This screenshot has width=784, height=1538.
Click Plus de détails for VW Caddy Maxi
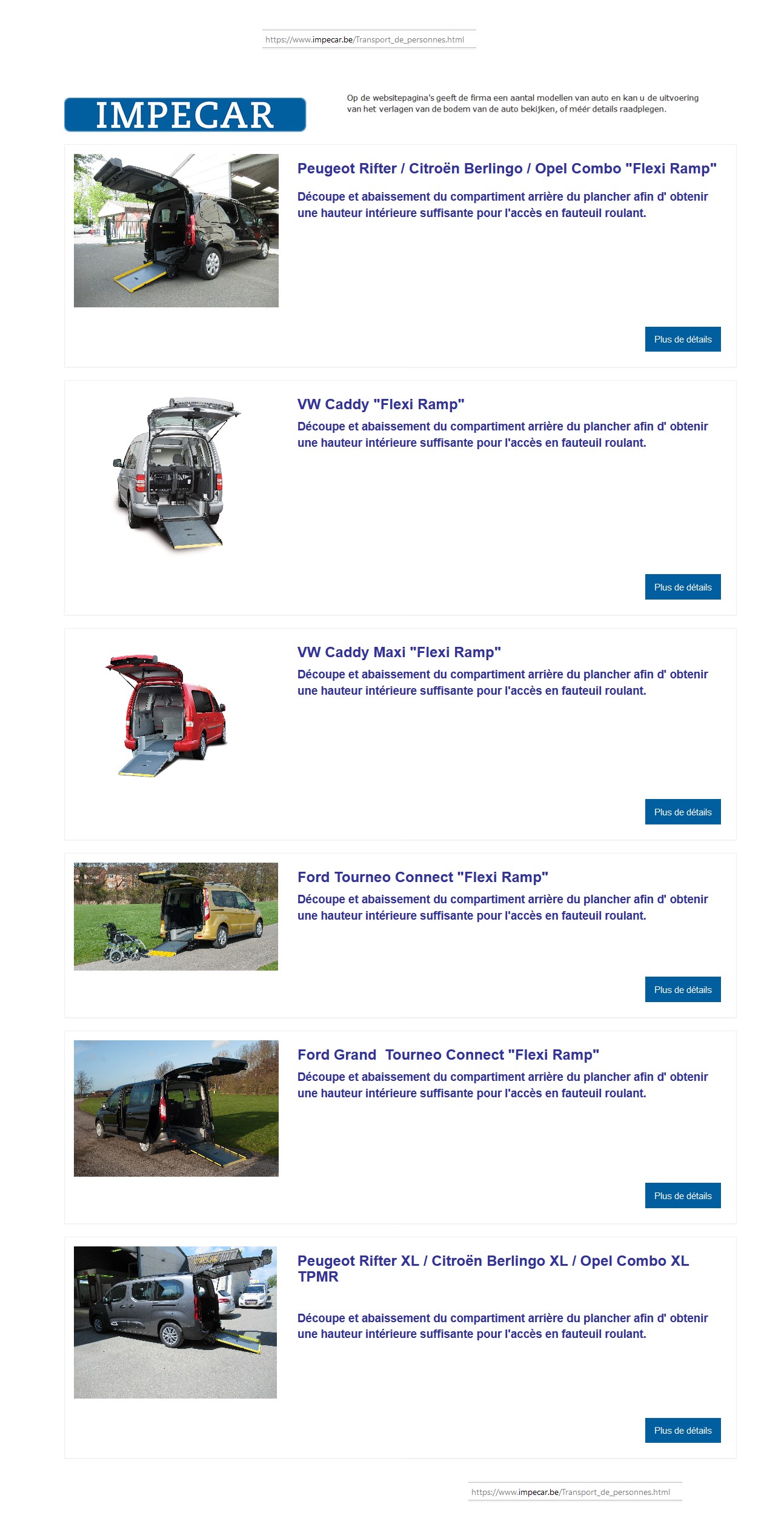point(682,811)
